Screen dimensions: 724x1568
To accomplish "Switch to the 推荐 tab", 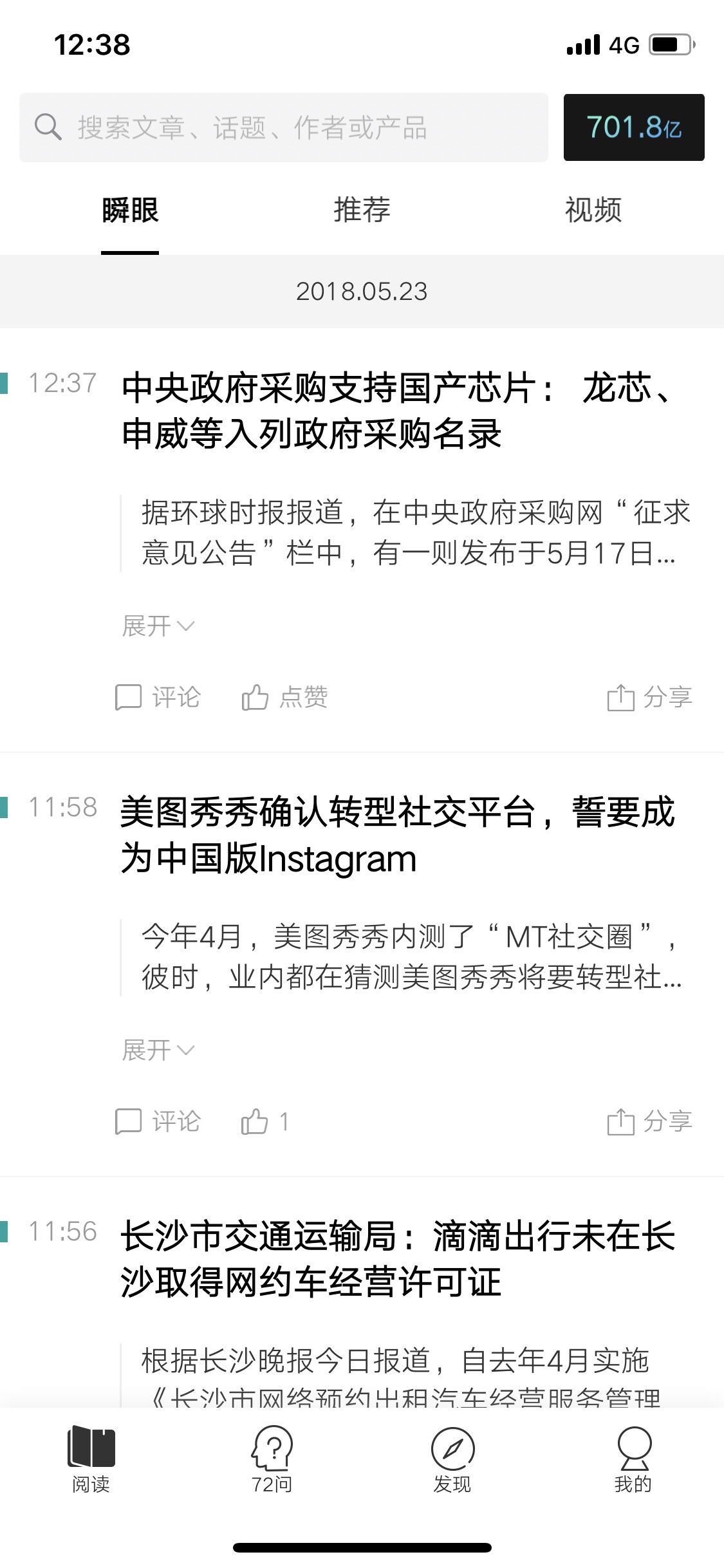I will (362, 210).
